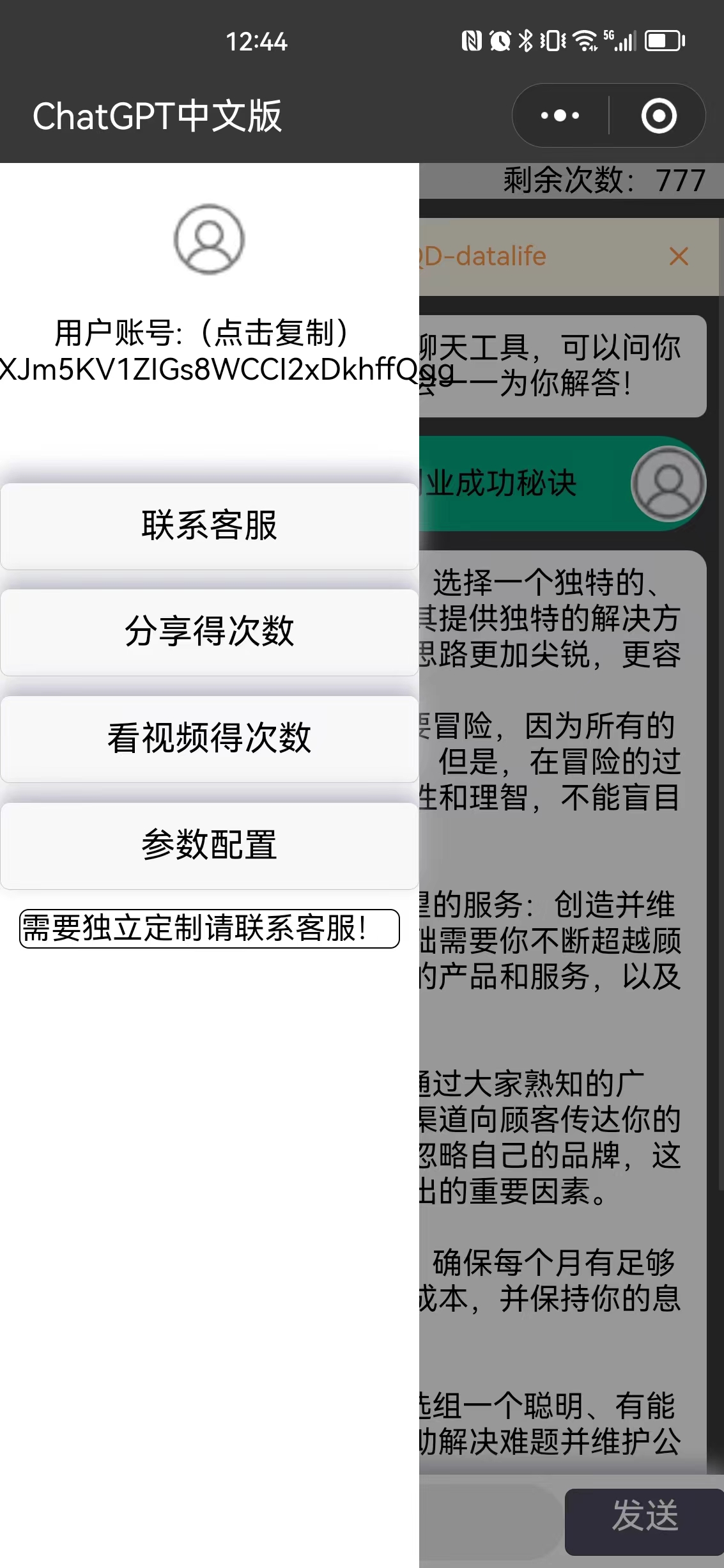Open the mini program more options menu
This screenshot has height=1568, width=724.
(560, 116)
